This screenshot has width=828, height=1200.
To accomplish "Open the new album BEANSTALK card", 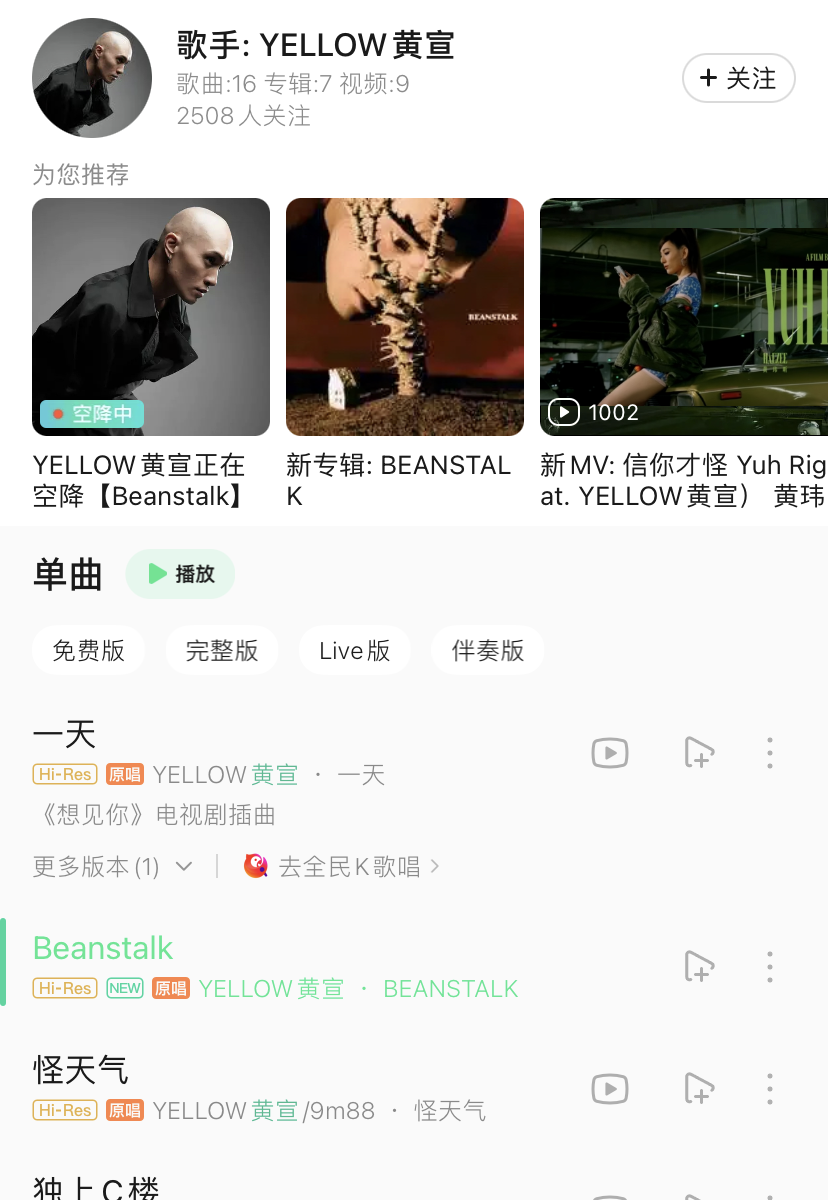I will click(405, 317).
